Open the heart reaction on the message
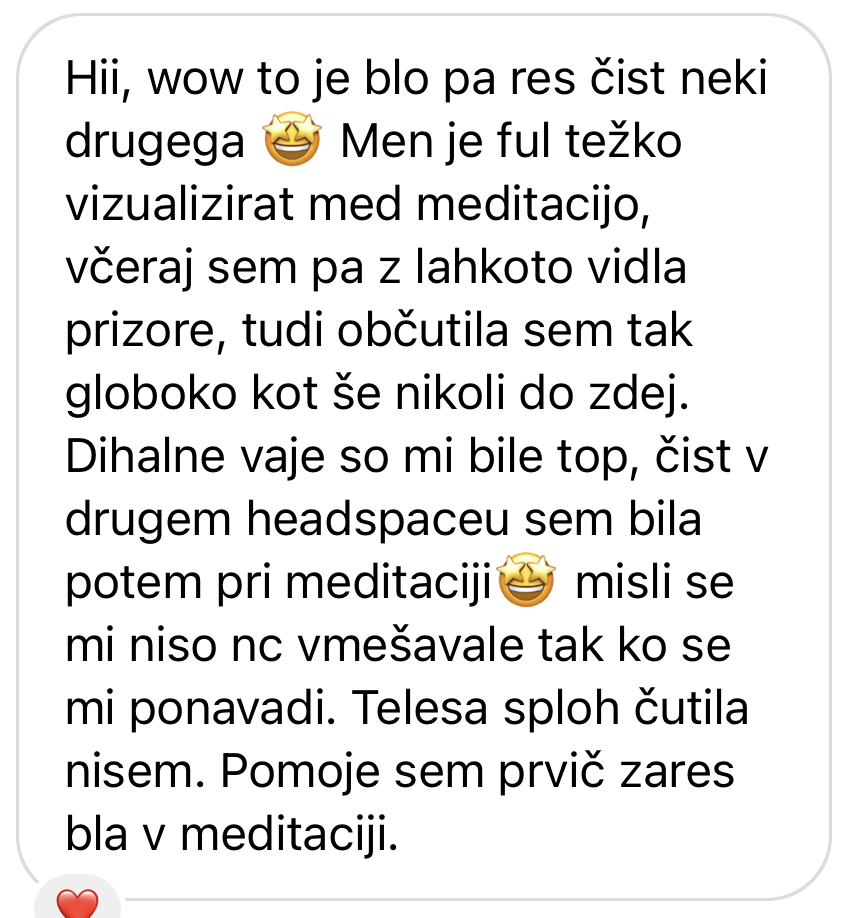This screenshot has width=847, height=918. pos(77,903)
